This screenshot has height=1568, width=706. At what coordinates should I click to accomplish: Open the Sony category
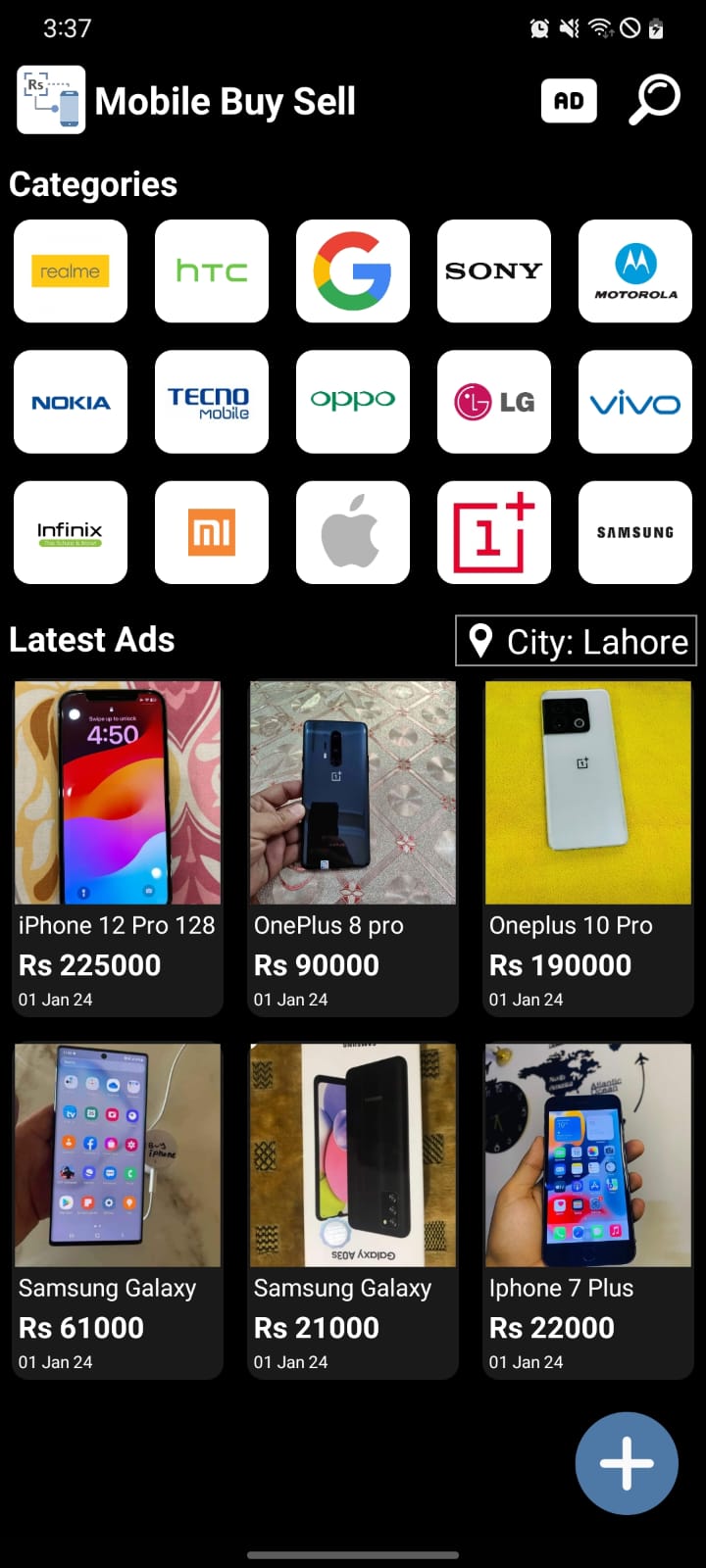[494, 271]
